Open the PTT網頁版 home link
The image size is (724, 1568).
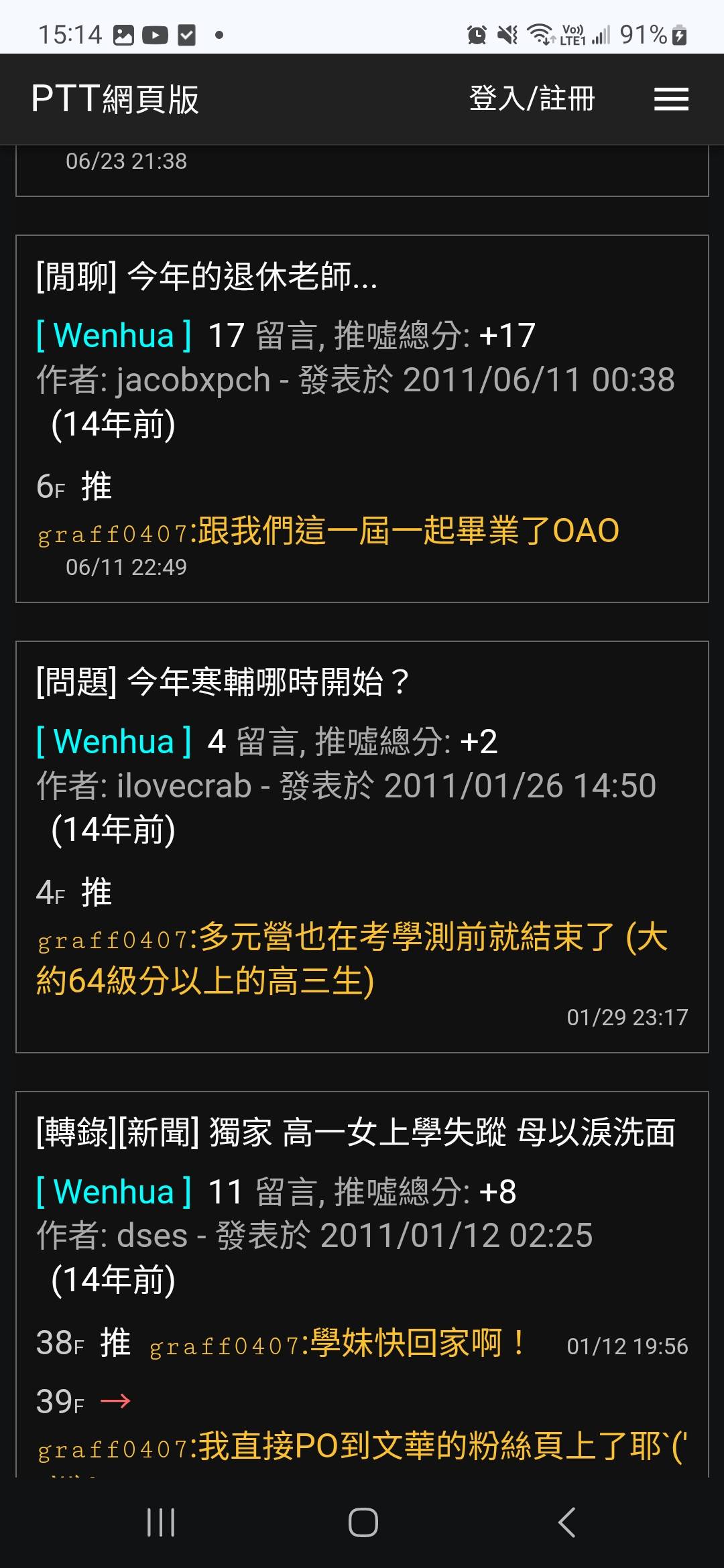pyautogui.click(x=115, y=99)
